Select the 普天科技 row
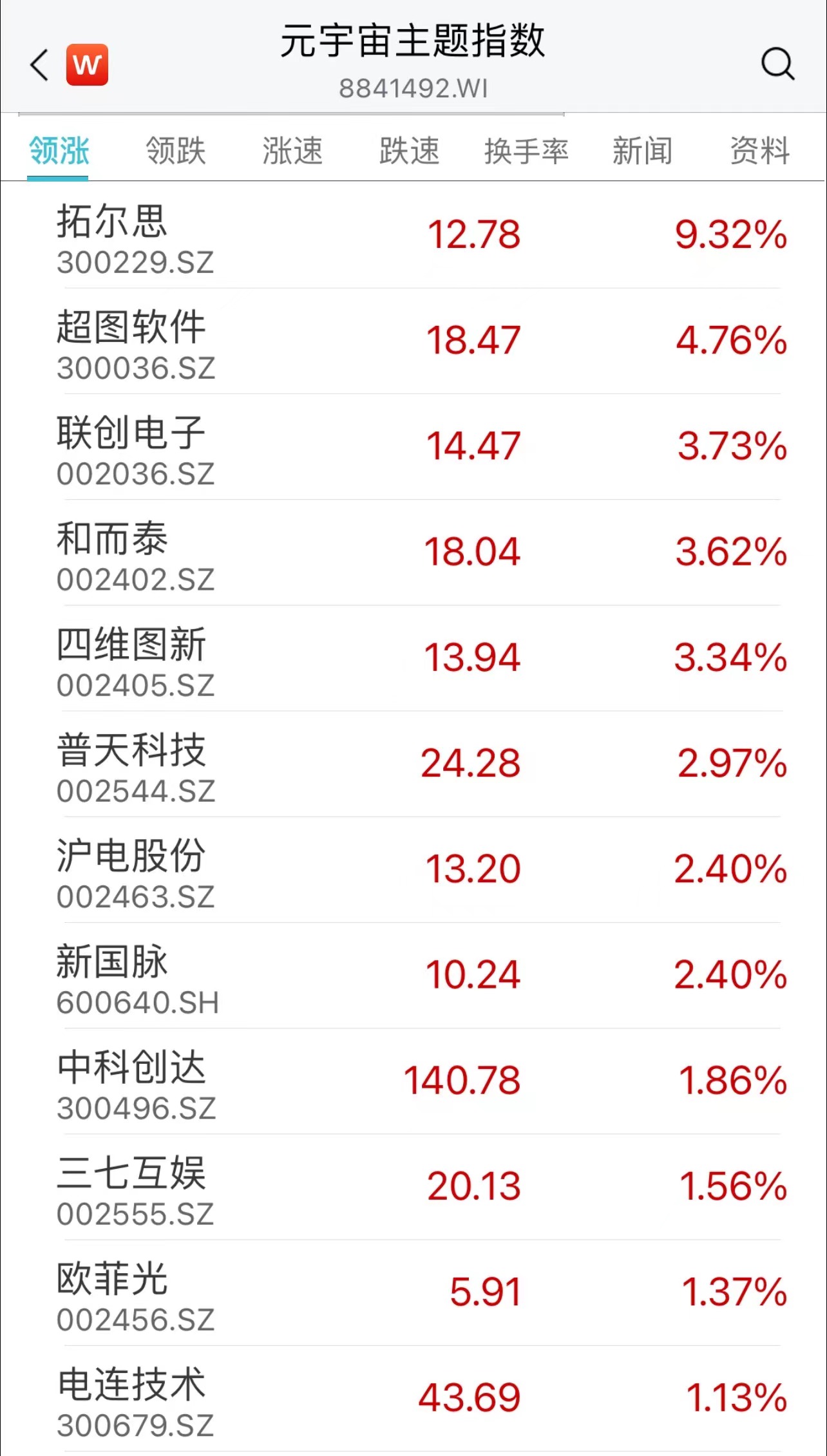827x1456 pixels. pos(413,764)
